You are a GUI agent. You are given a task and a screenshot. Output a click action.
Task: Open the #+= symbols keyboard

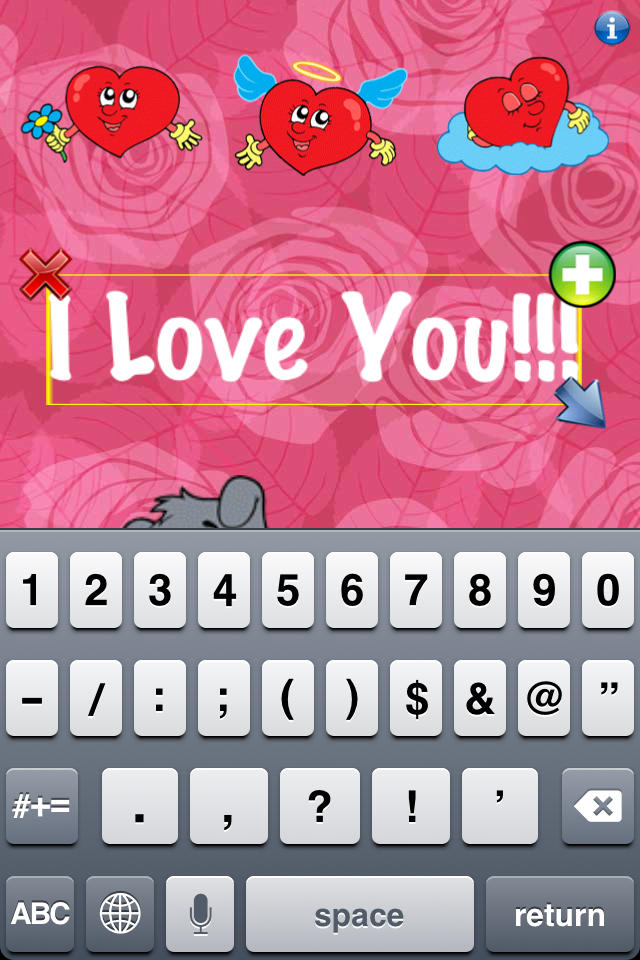[41, 806]
